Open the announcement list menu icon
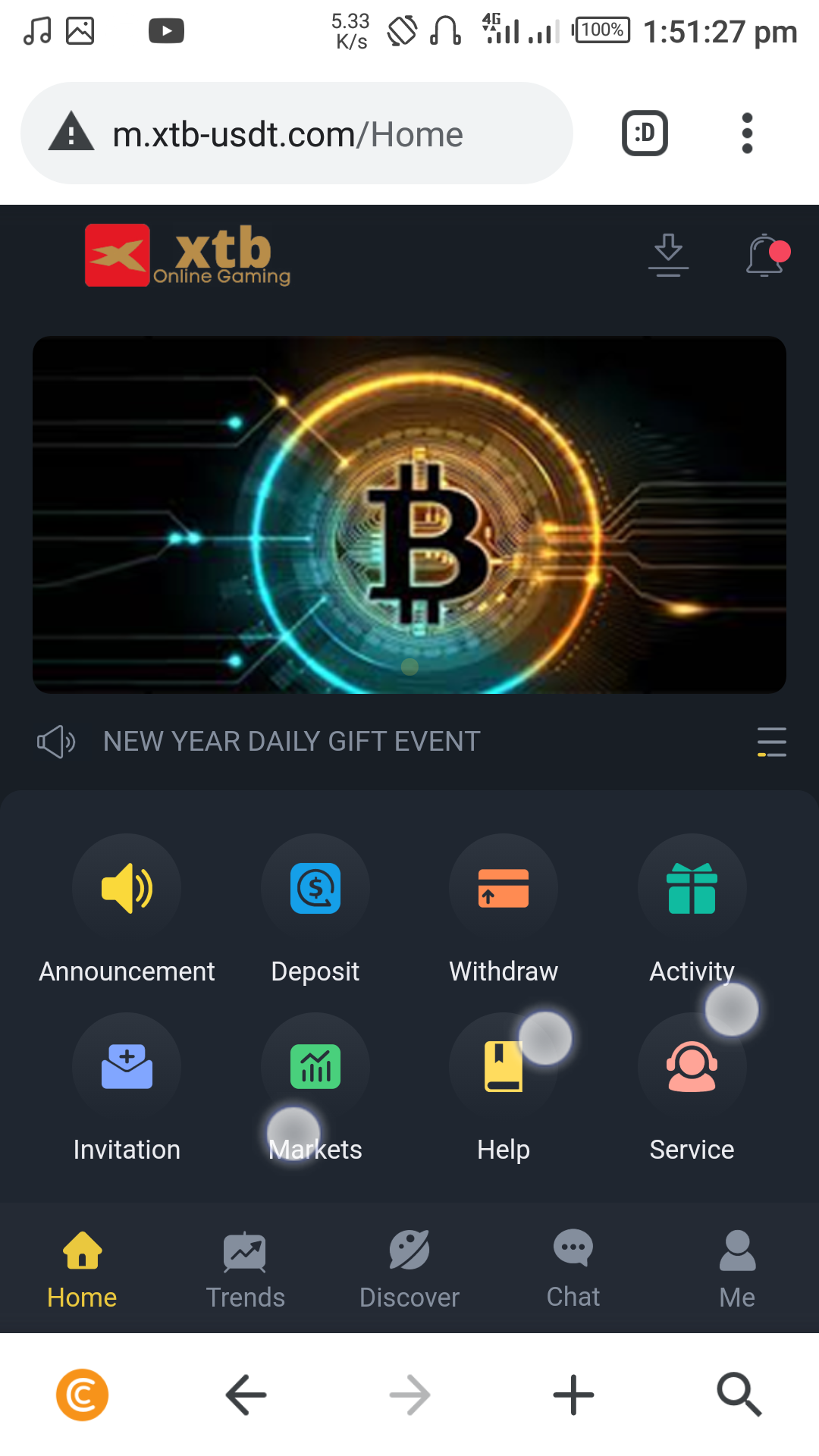This screenshot has height=1456, width=819. pos(771,742)
